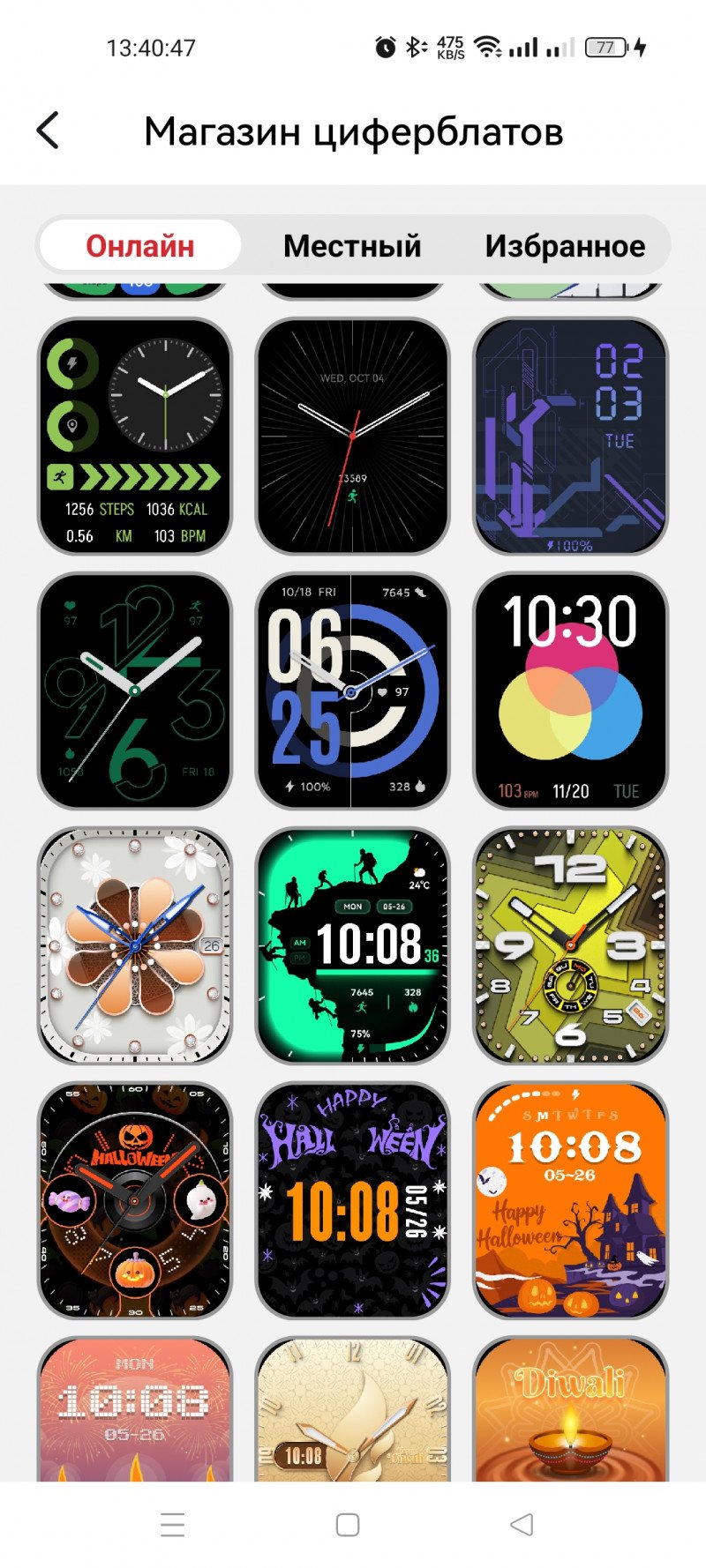Go back from the watch face store

tap(48, 131)
